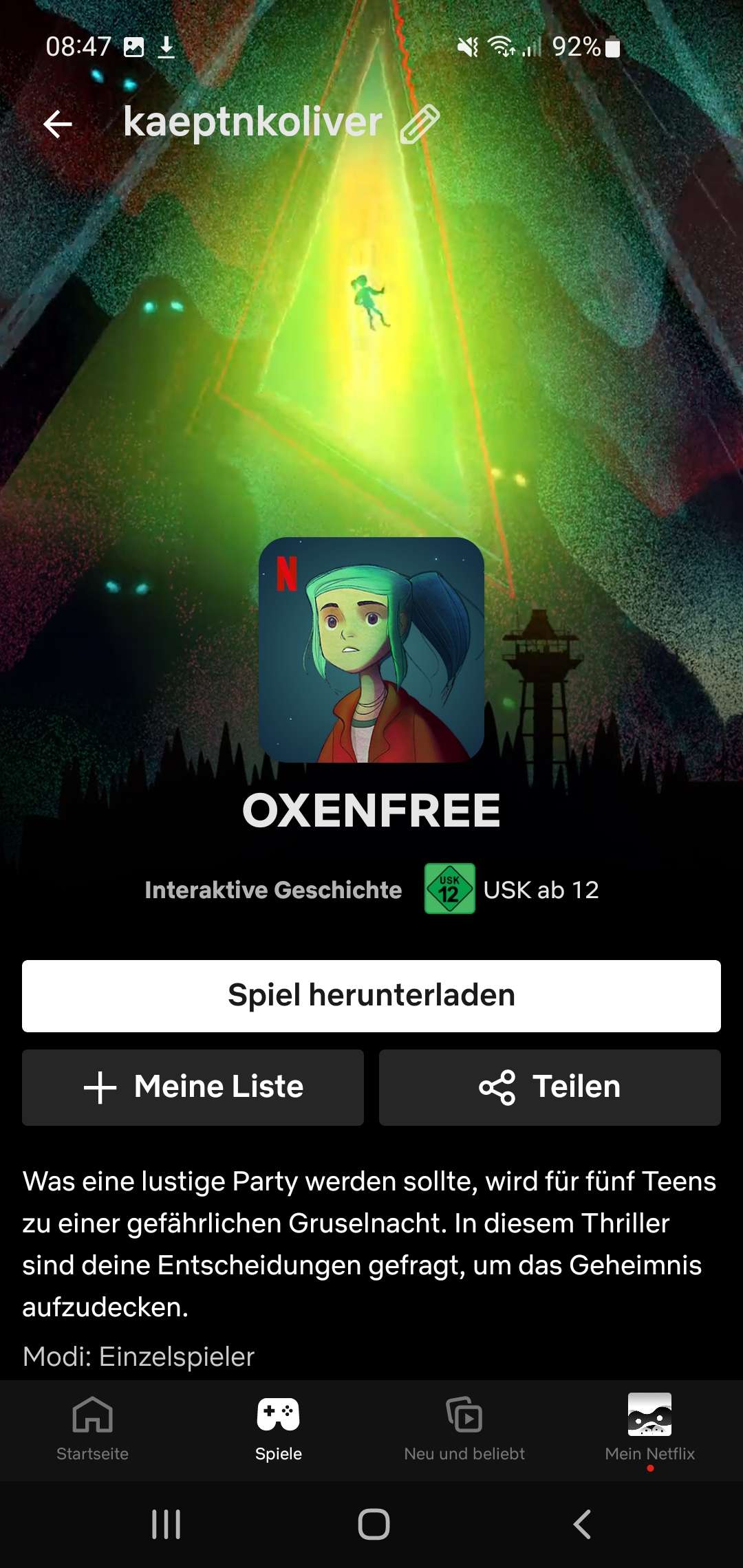Tap the system home button

(374, 1525)
